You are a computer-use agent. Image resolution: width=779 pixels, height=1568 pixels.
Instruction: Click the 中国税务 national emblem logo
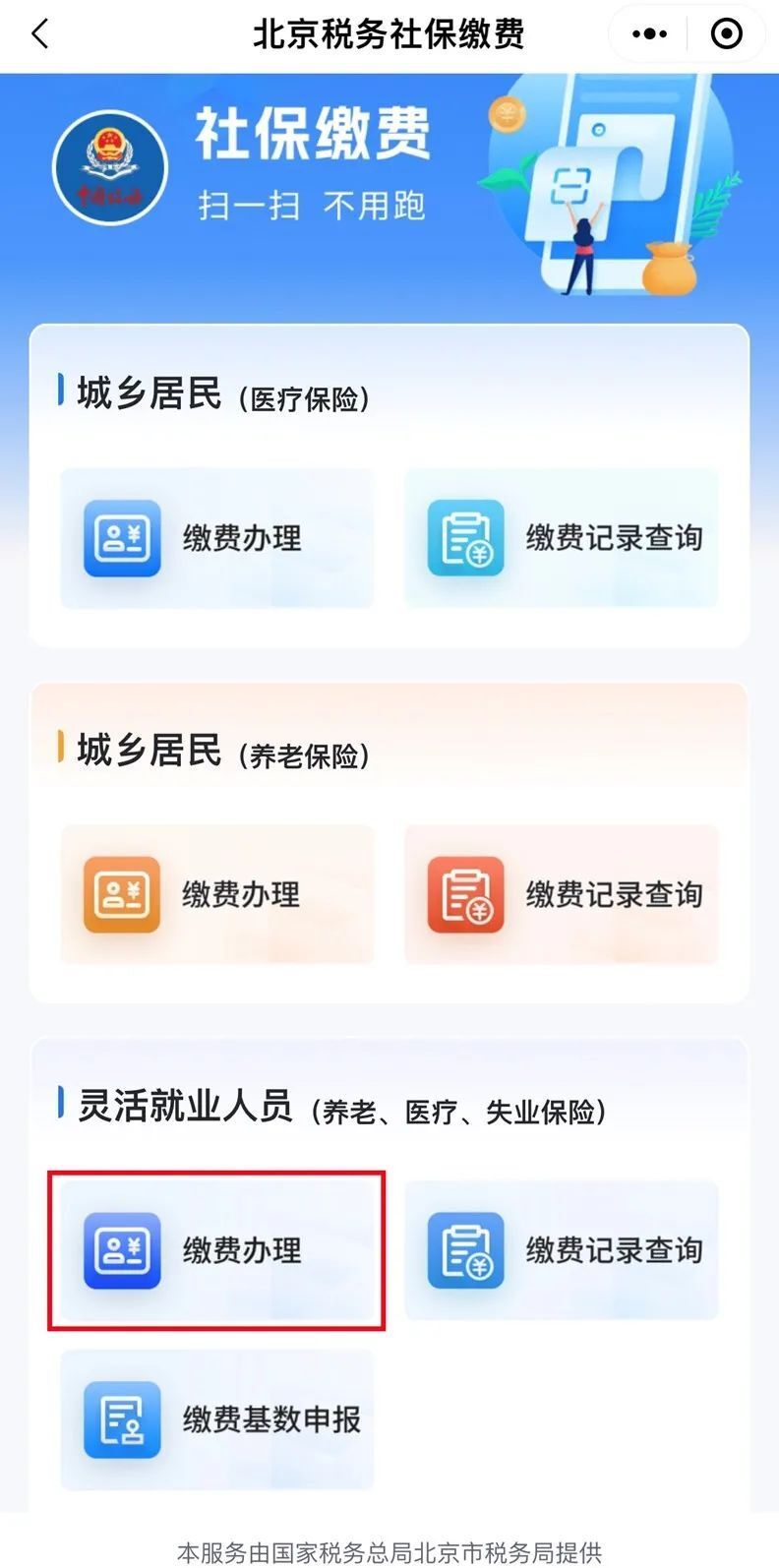pos(109,166)
